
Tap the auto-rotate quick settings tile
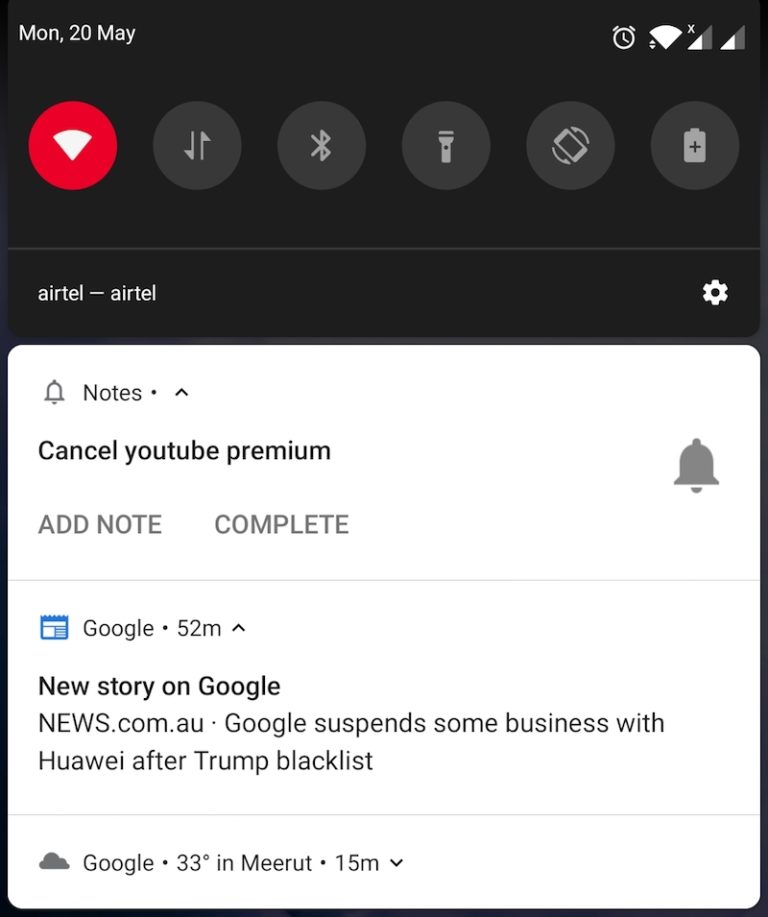tap(570, 145)
